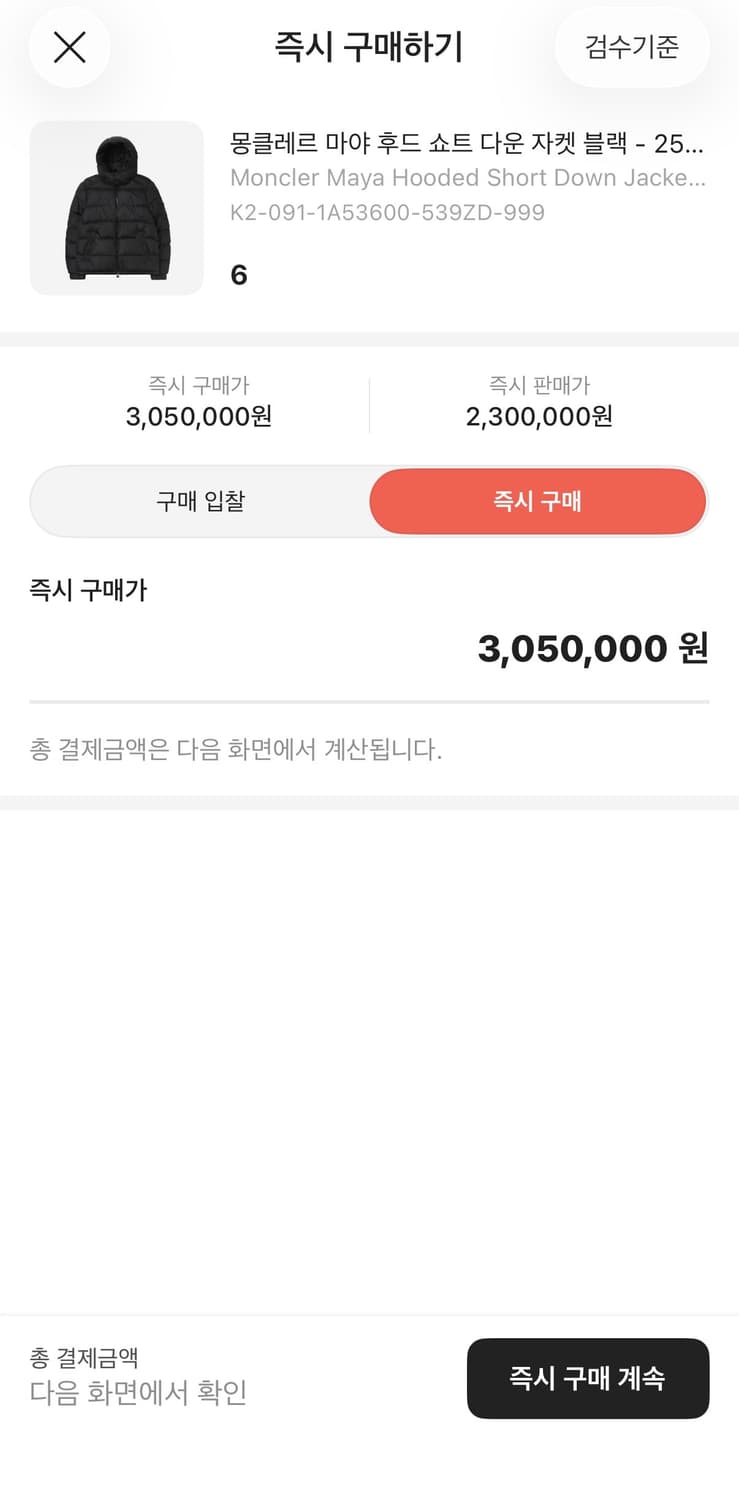Tap the 3,050,000 원 price input field
This screenshot has width=739, height=1500.
(x=590, y=648)
